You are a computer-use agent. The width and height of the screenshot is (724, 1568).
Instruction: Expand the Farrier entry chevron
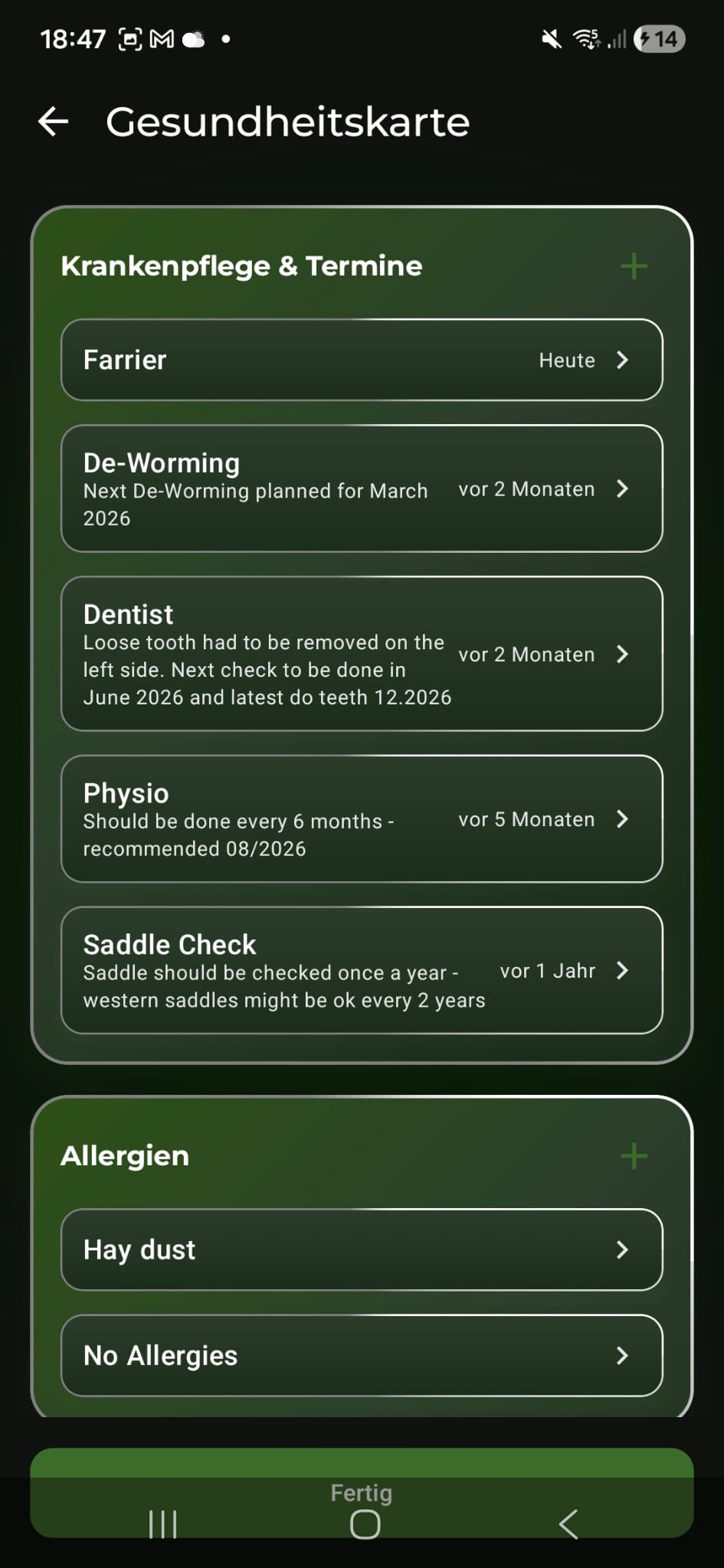click(623, 360)
